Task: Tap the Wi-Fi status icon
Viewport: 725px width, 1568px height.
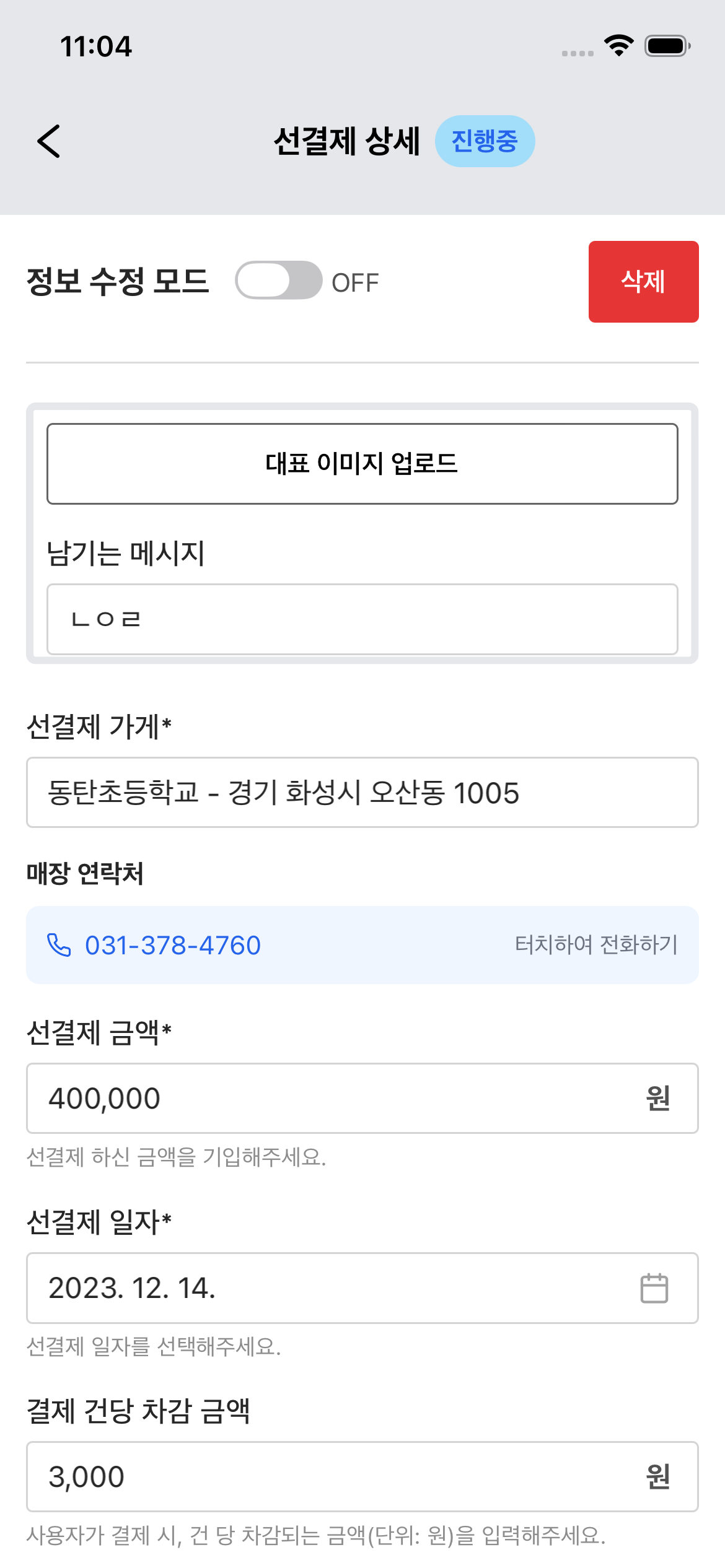Action: coord(619,45)
